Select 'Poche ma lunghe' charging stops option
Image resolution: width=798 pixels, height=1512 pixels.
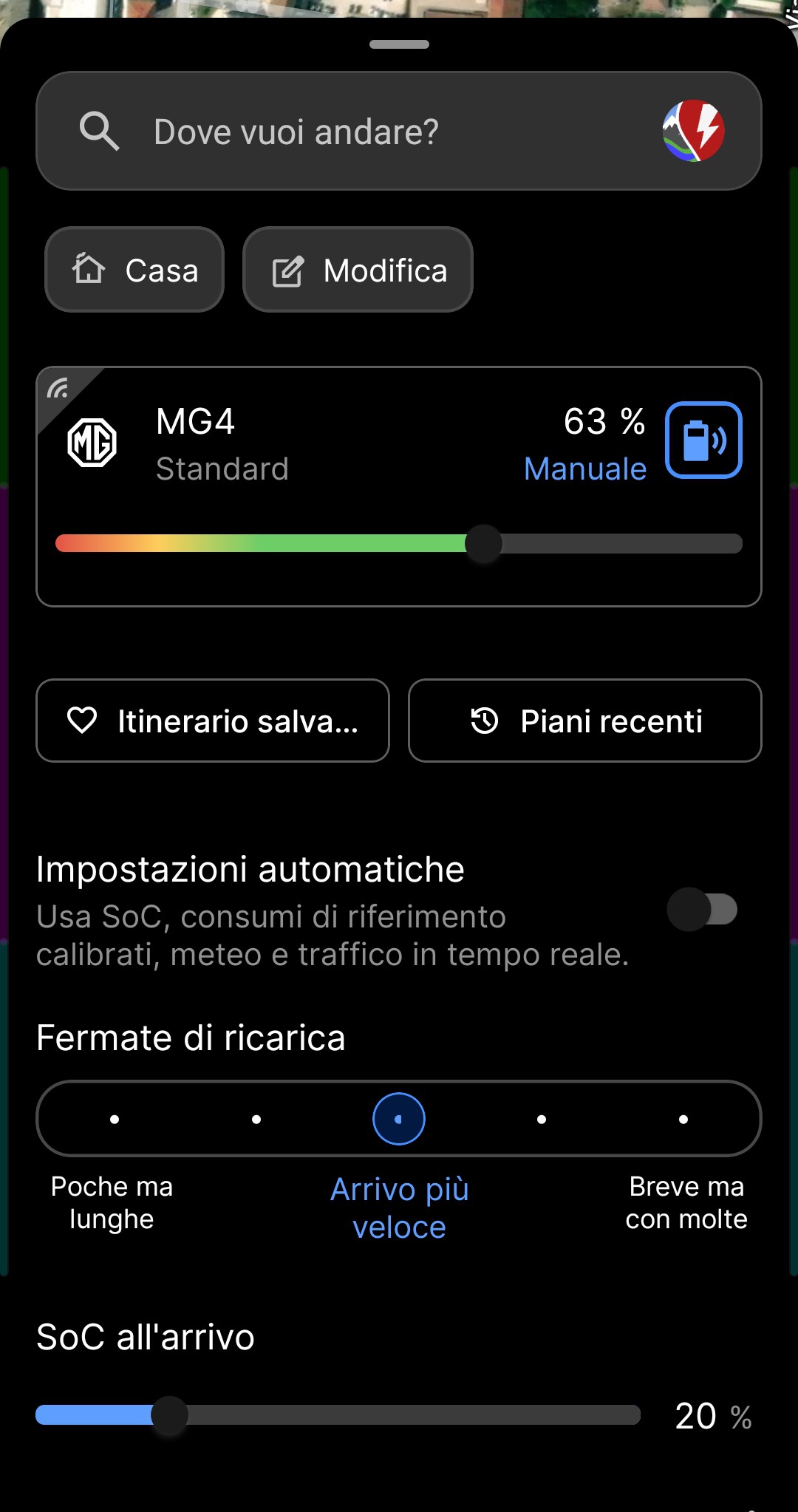(115, 1120)
